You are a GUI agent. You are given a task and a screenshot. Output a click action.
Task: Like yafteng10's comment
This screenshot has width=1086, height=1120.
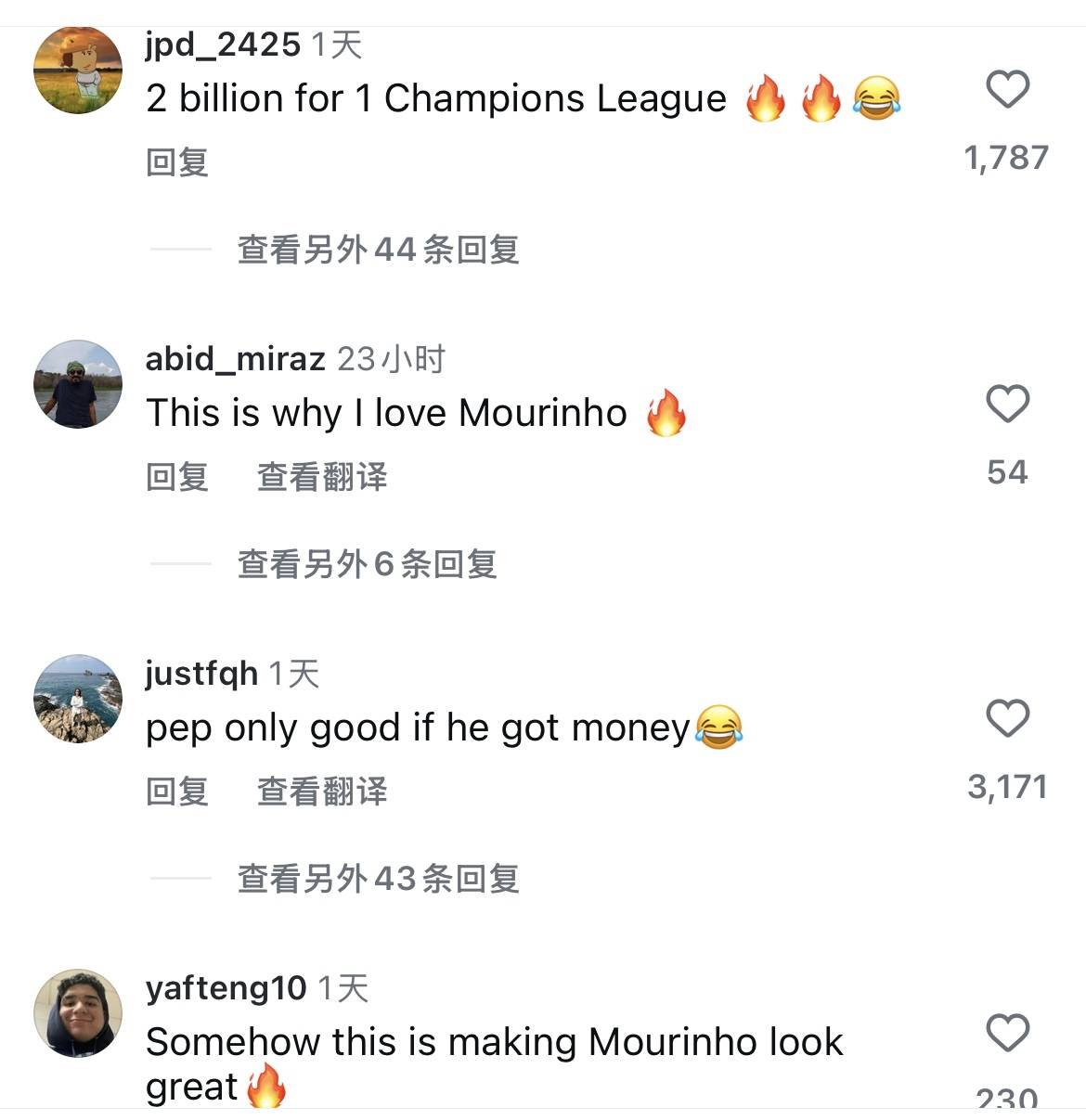(1007, 1034)
